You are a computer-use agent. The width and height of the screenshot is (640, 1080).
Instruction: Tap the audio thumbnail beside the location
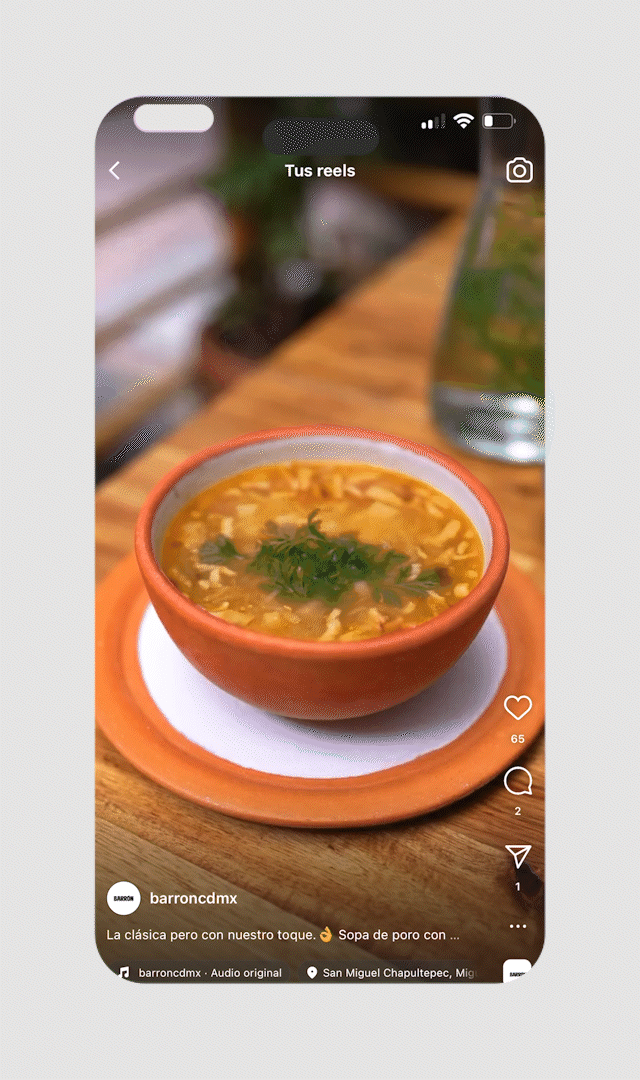click(x=517, y=971)
